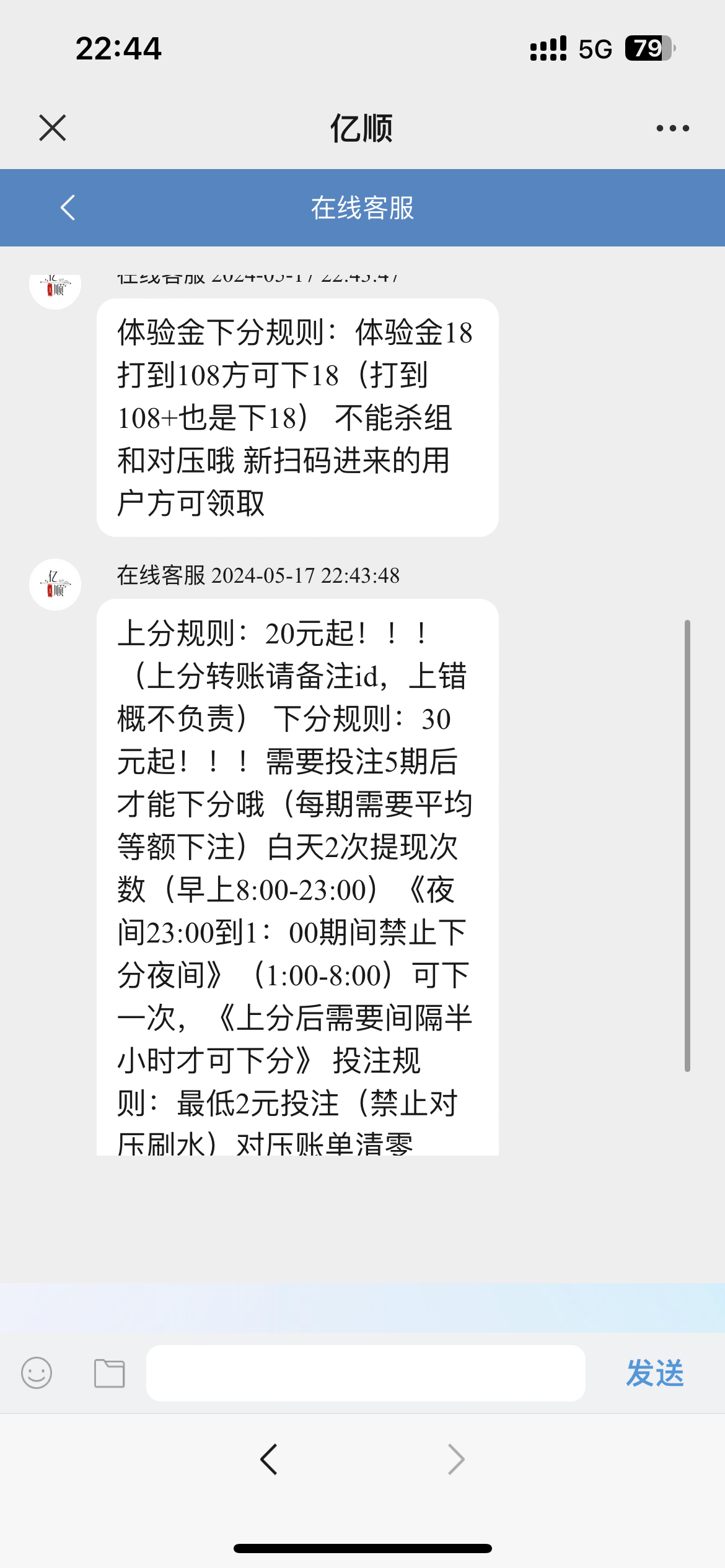Close the 亿顺 web page

coord(53,128)
